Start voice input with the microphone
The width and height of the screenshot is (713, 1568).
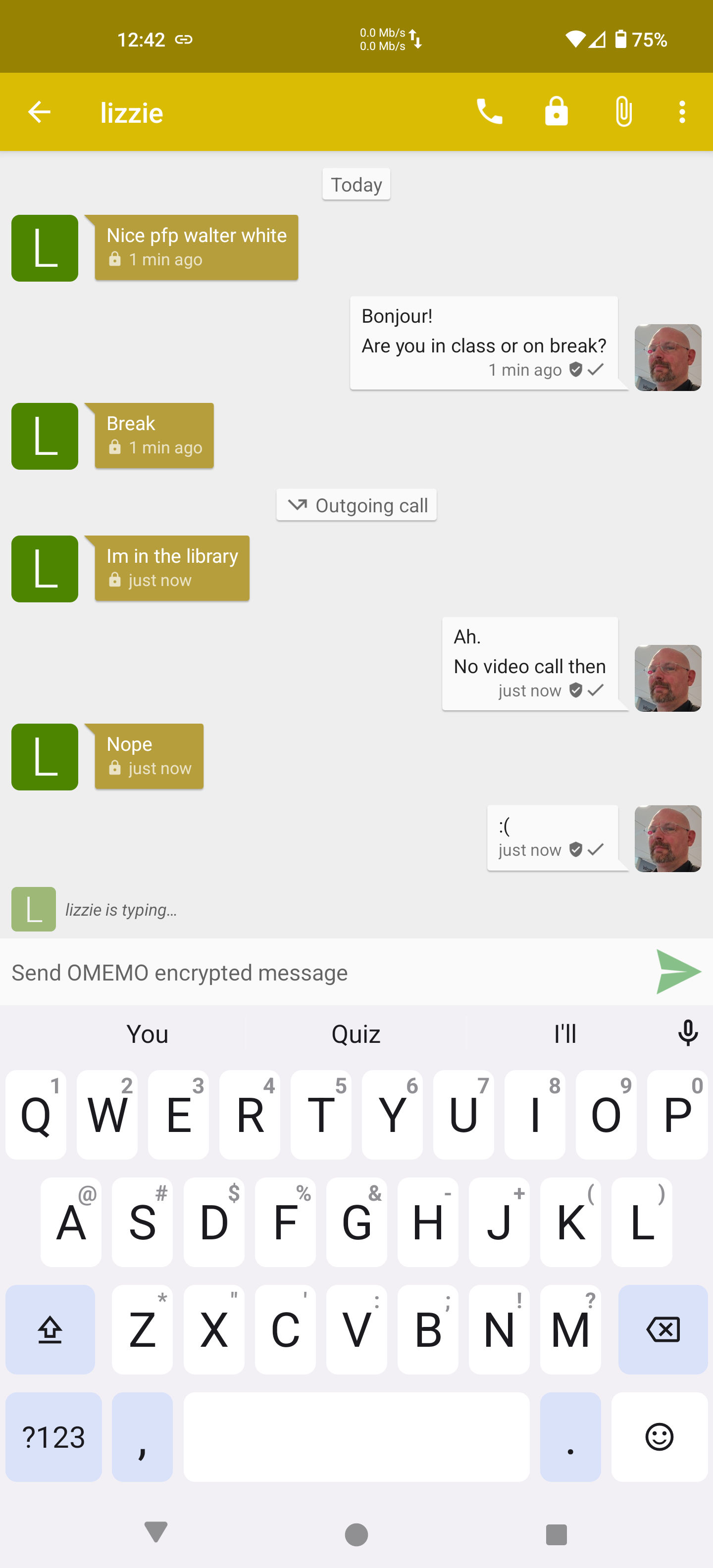coord(688,1033)
